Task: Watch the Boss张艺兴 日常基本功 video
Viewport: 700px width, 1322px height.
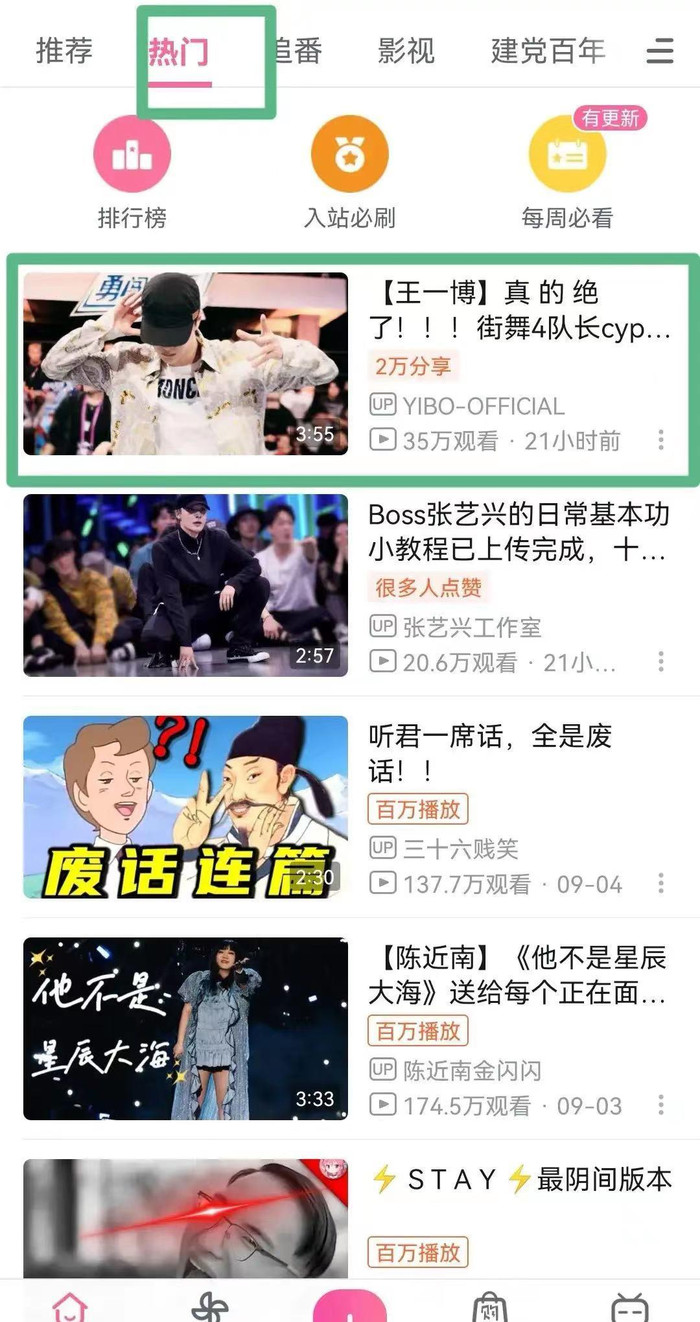Action: pyautogui.click(x=186, y=585)
